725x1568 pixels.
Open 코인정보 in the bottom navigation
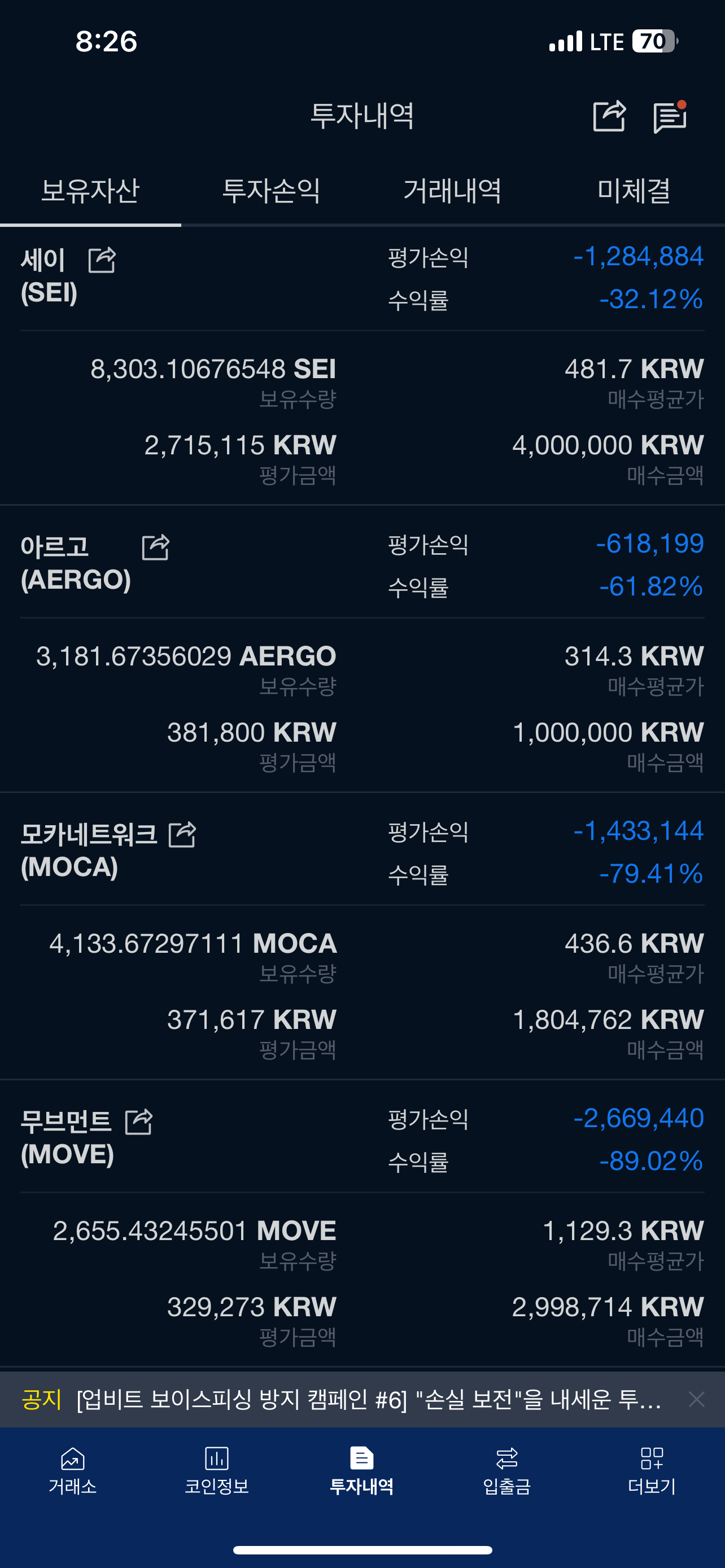pos(217,1470)
